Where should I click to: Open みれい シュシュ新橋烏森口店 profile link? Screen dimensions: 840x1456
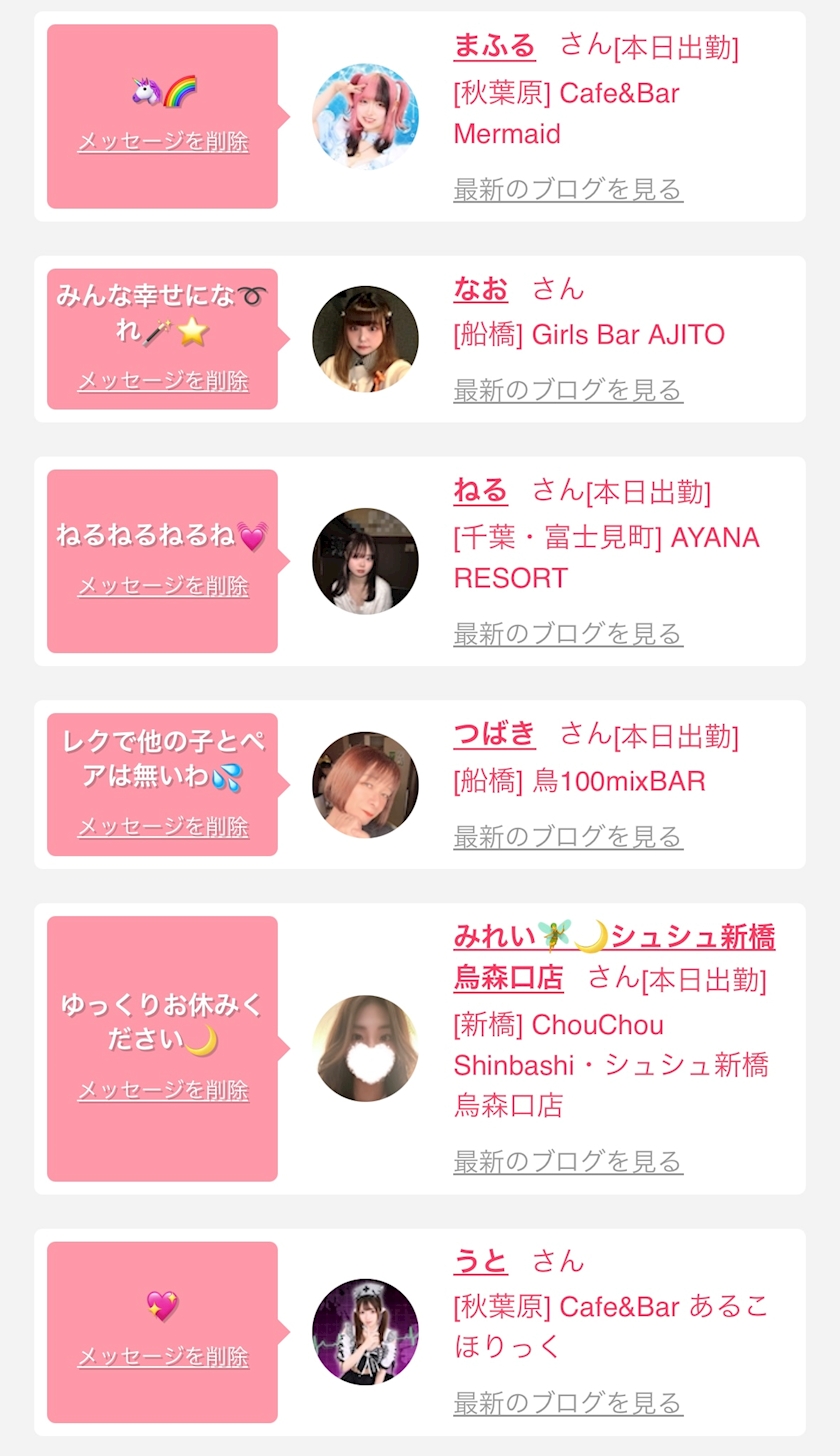click(x=614, y=957)
